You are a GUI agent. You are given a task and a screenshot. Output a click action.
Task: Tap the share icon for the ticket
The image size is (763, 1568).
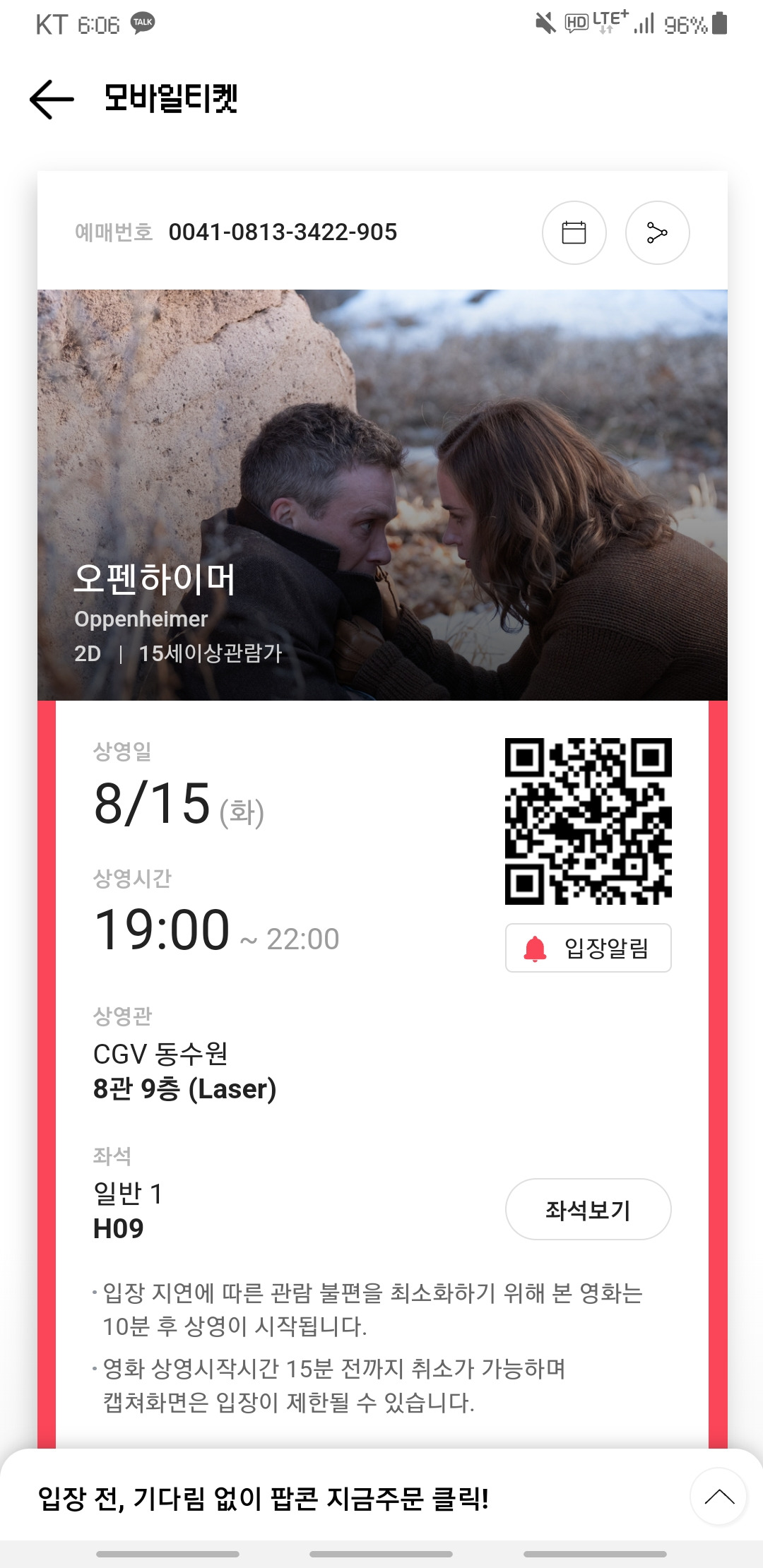point(656,233)
